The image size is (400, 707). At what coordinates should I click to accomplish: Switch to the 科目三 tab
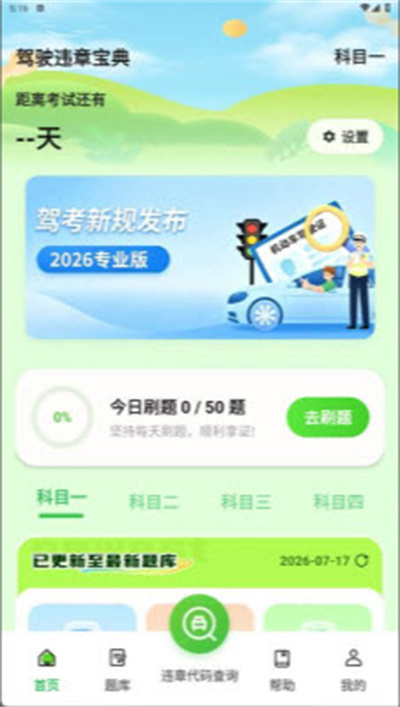point(246,502)
